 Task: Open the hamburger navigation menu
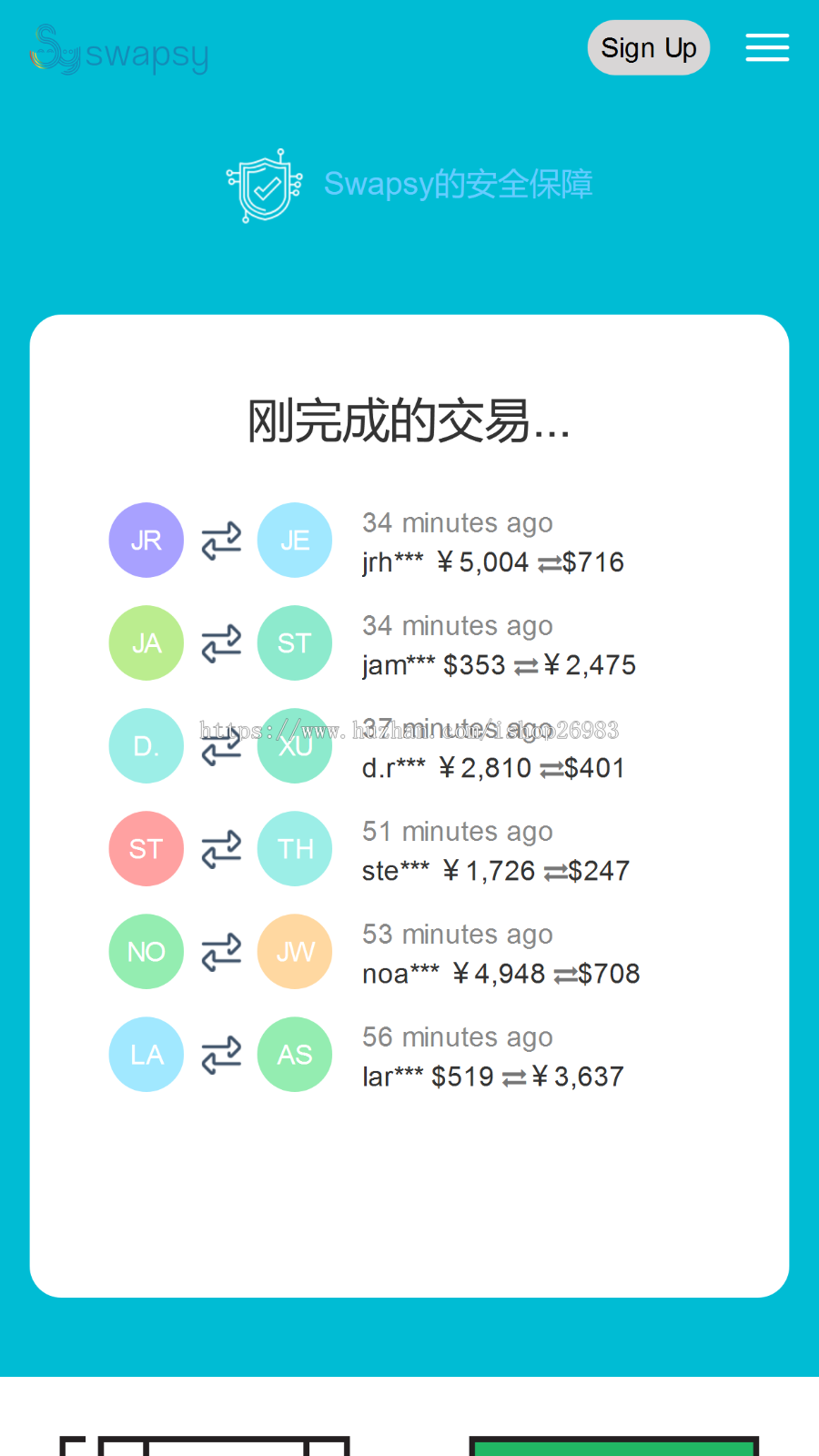coord(767,47)
